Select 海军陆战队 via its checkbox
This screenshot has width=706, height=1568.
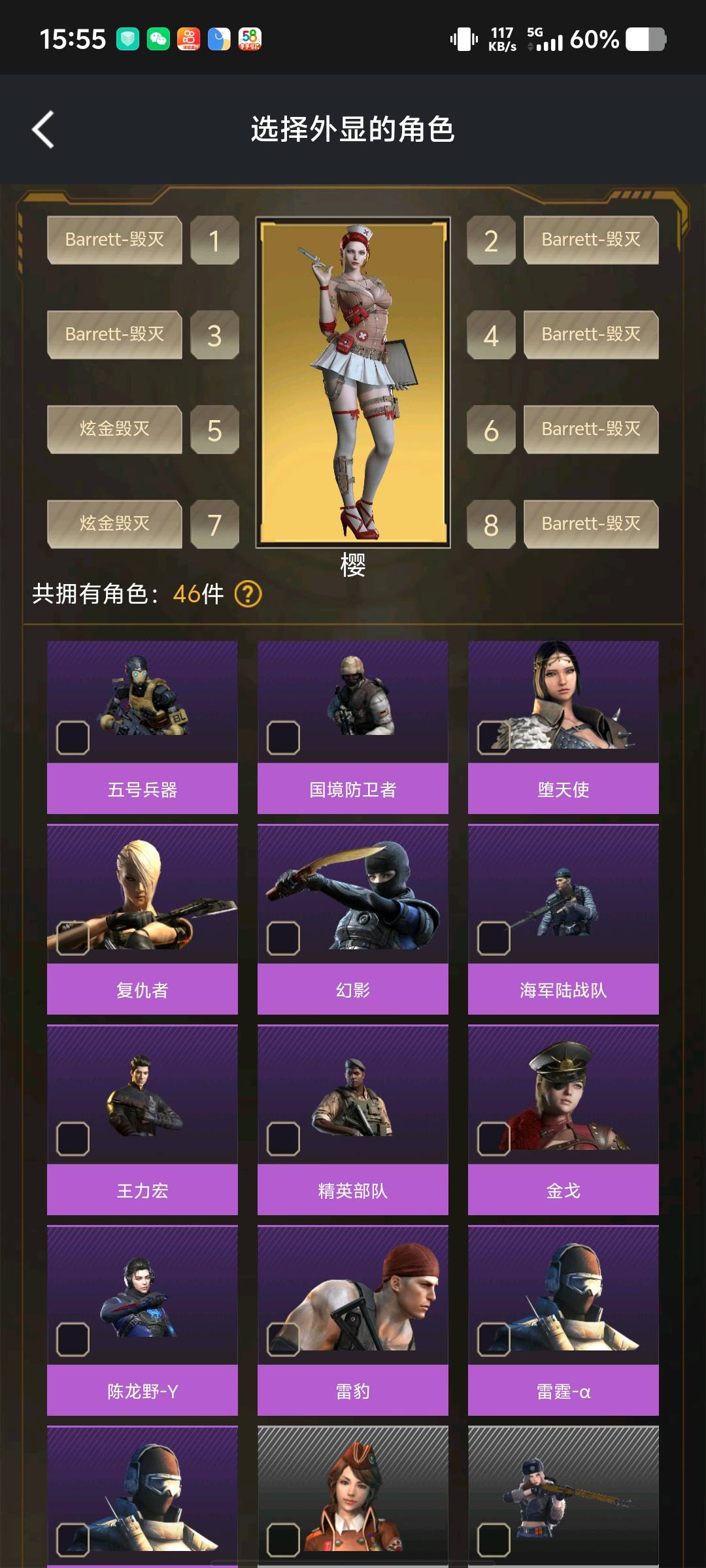[494, 938]
